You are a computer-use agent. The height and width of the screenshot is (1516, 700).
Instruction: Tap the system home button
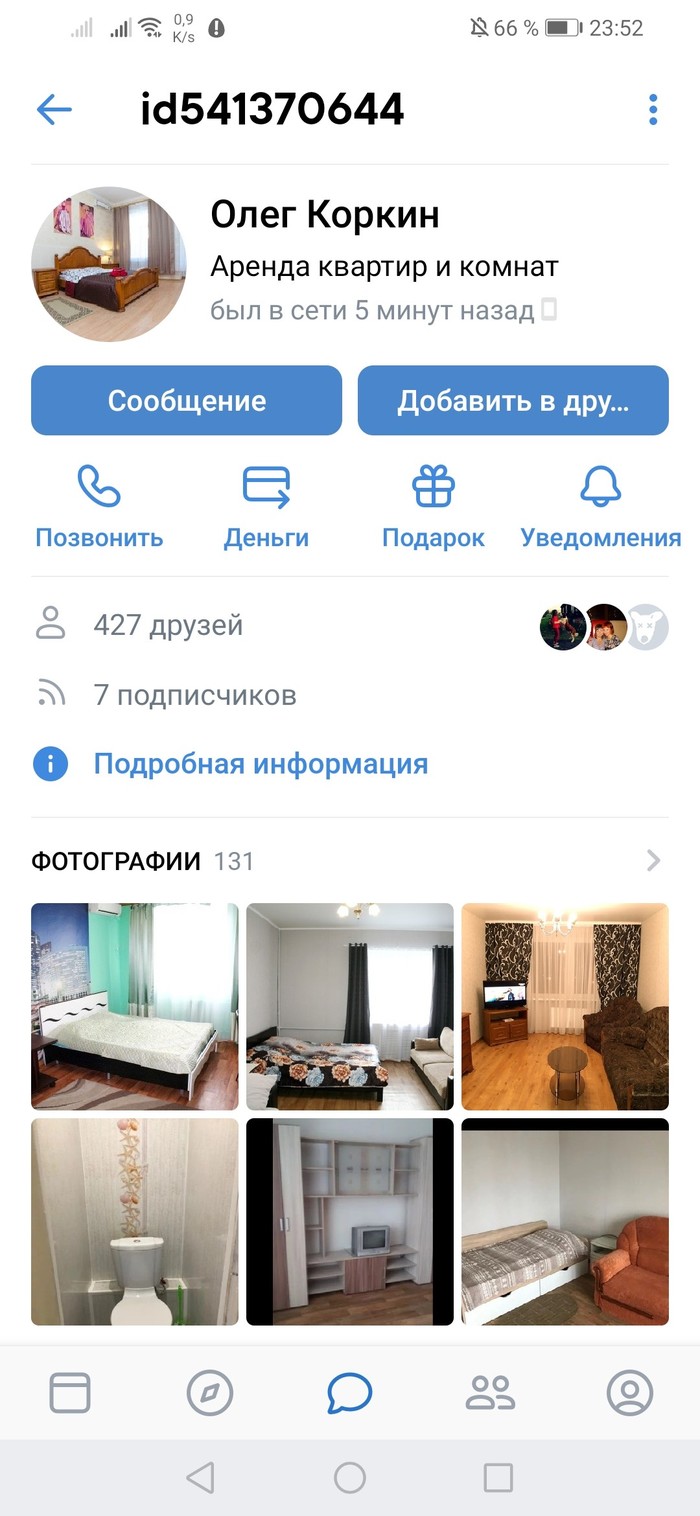pos(350,1478)
